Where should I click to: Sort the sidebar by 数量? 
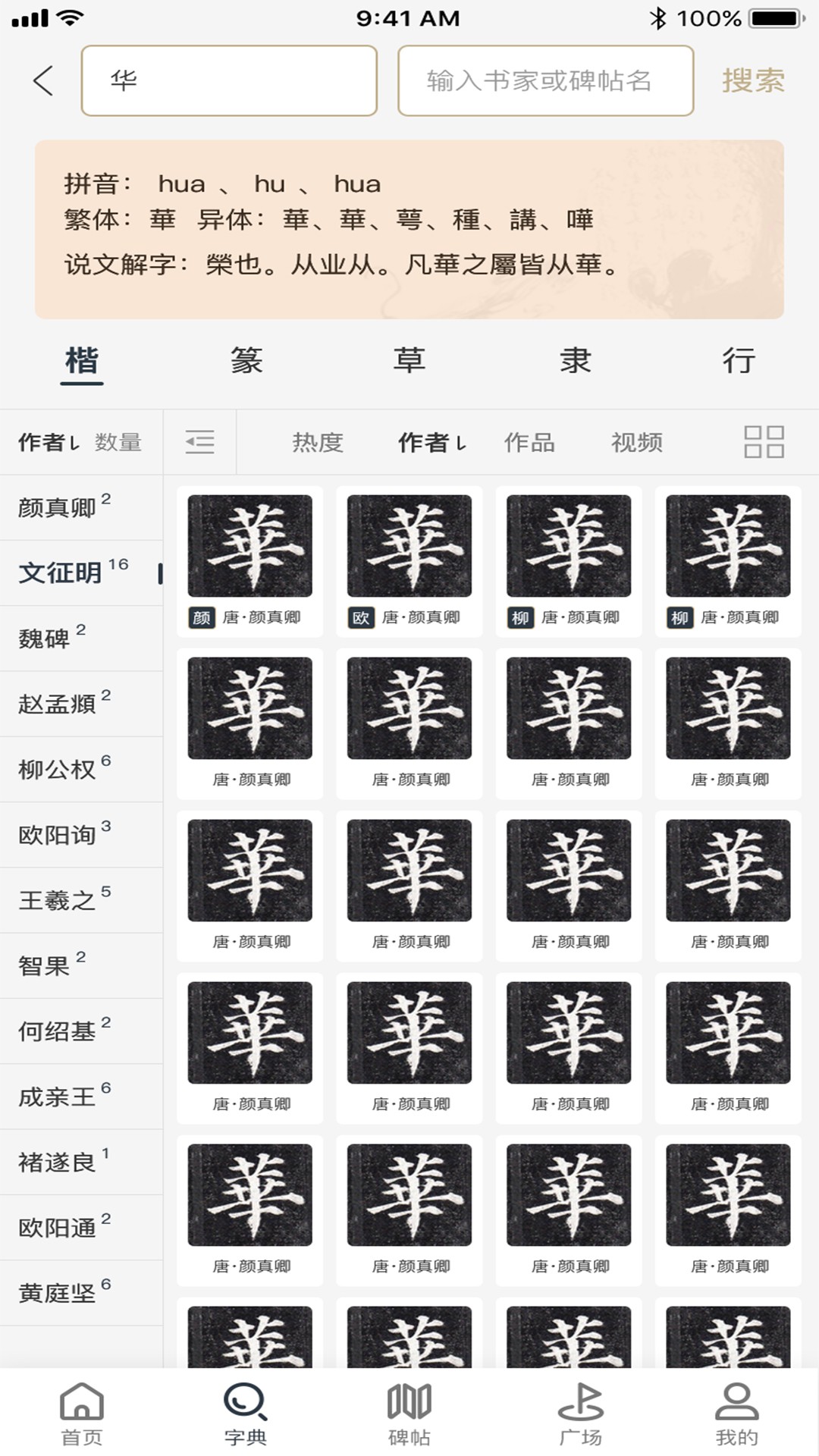click(x=118, y=442)
